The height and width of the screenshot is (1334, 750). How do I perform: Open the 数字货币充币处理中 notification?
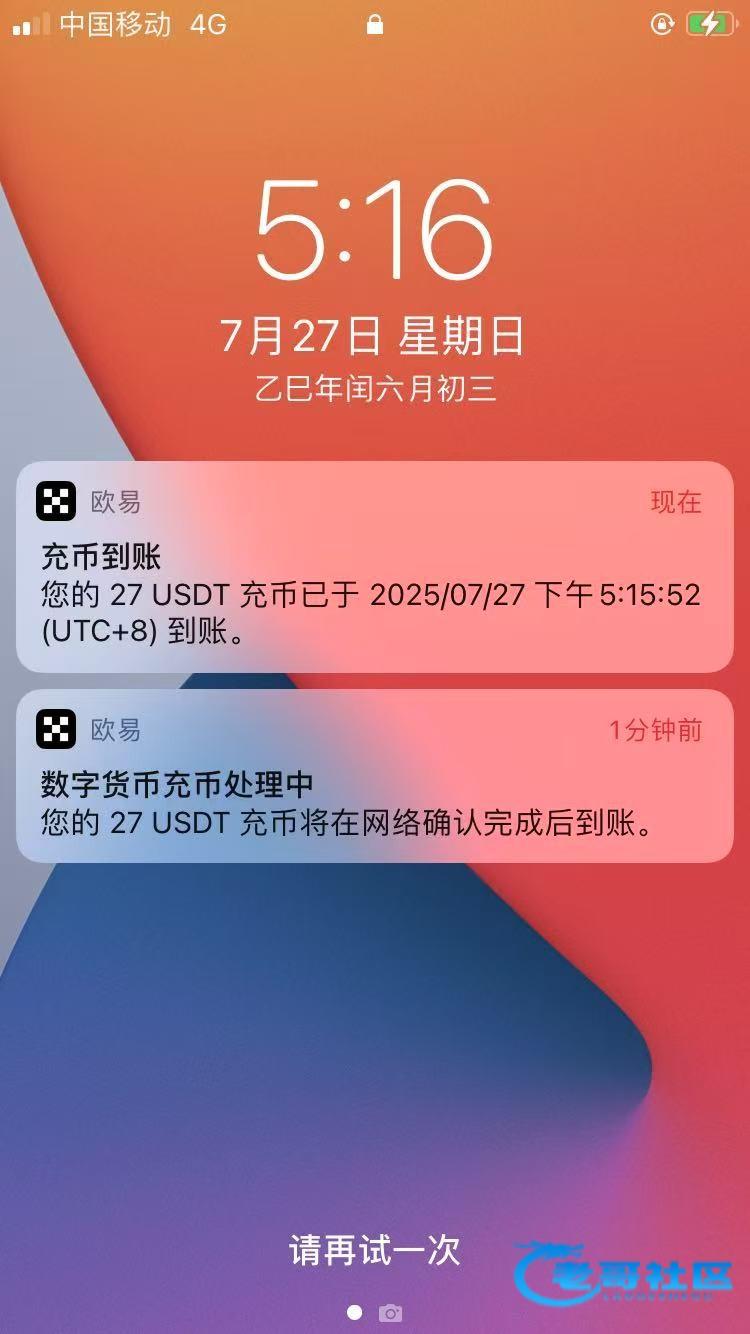(x=374, y=776)
